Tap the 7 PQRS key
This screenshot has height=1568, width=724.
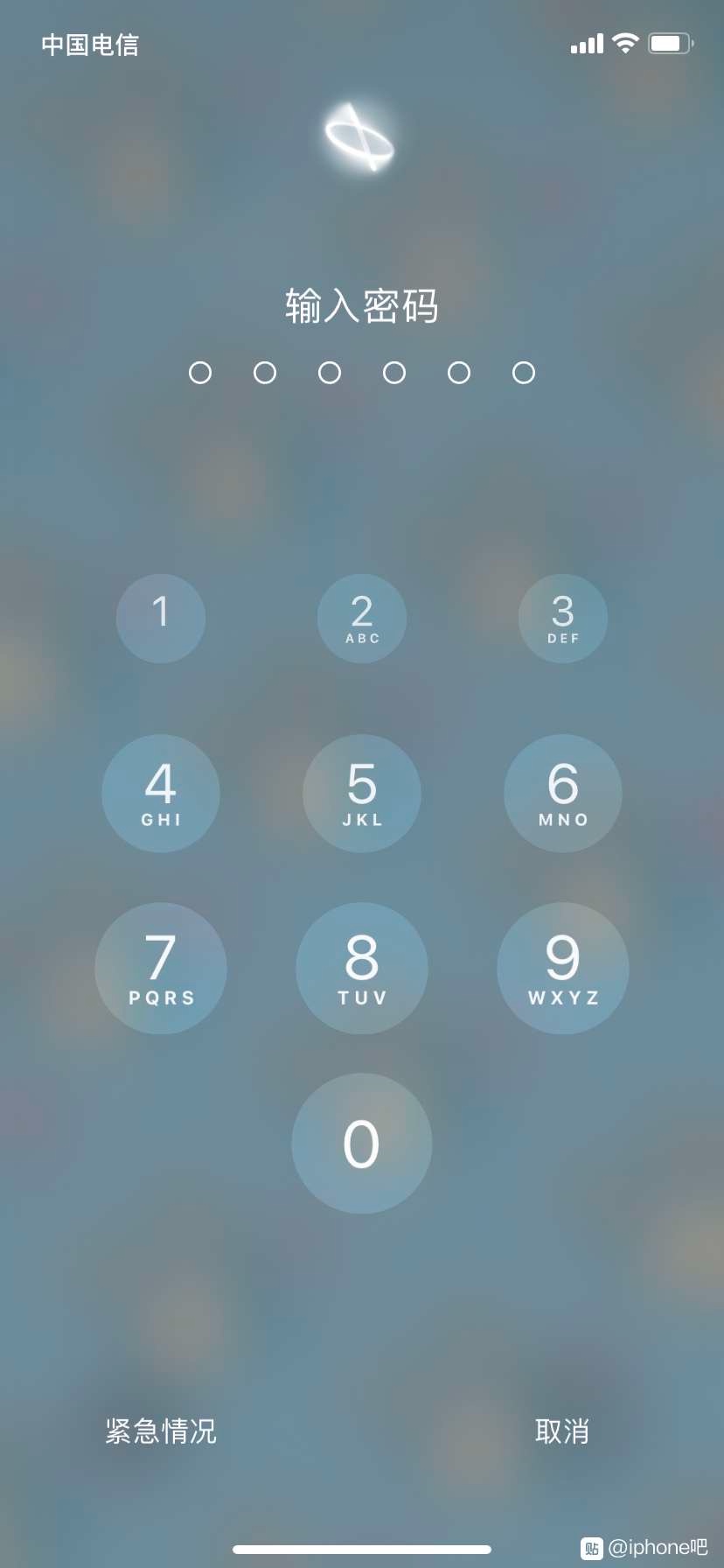pos(161,968)
